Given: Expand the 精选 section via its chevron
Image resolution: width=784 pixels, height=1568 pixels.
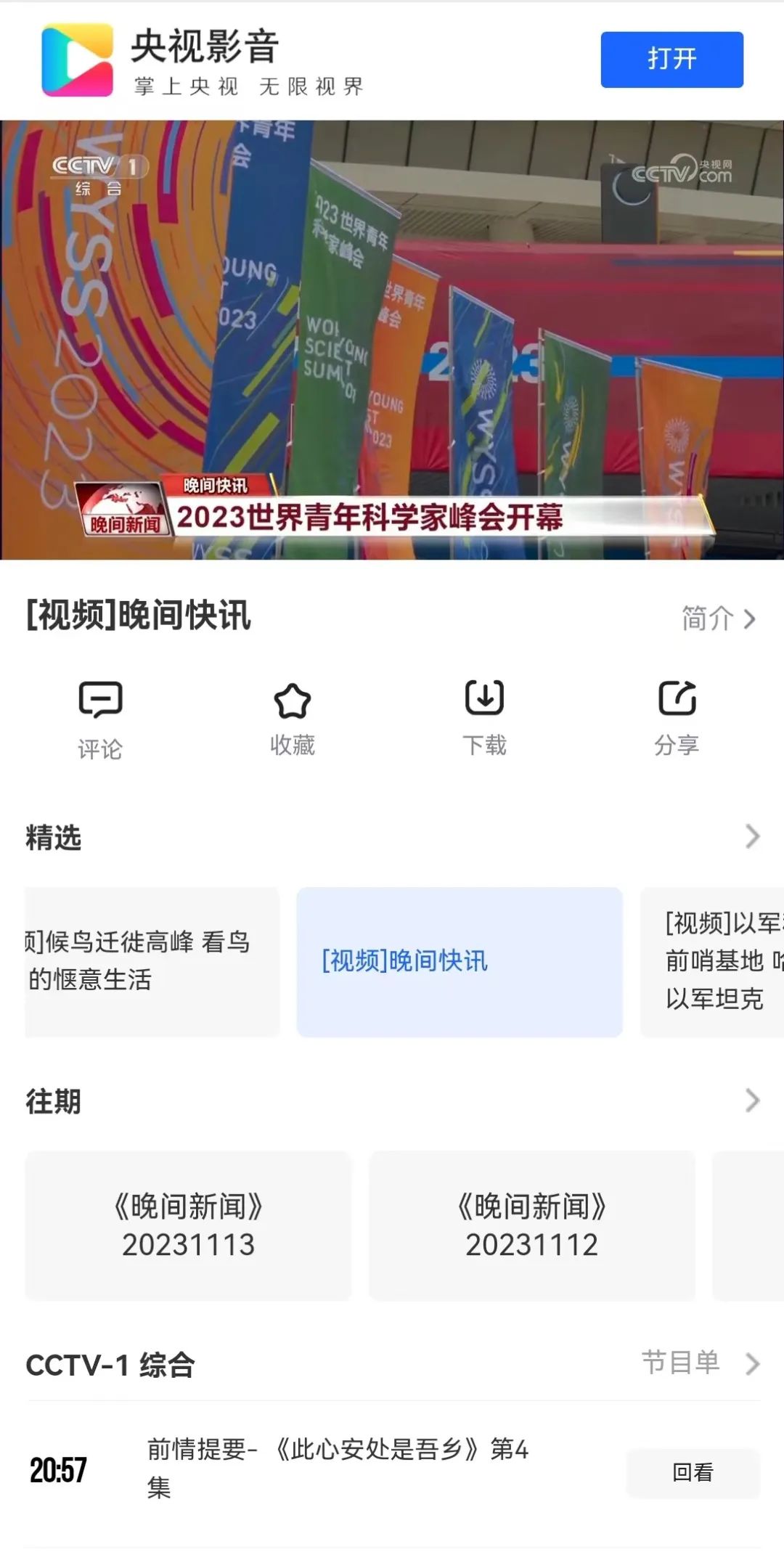Looking at the screenshot, I should tap(751, 836).
